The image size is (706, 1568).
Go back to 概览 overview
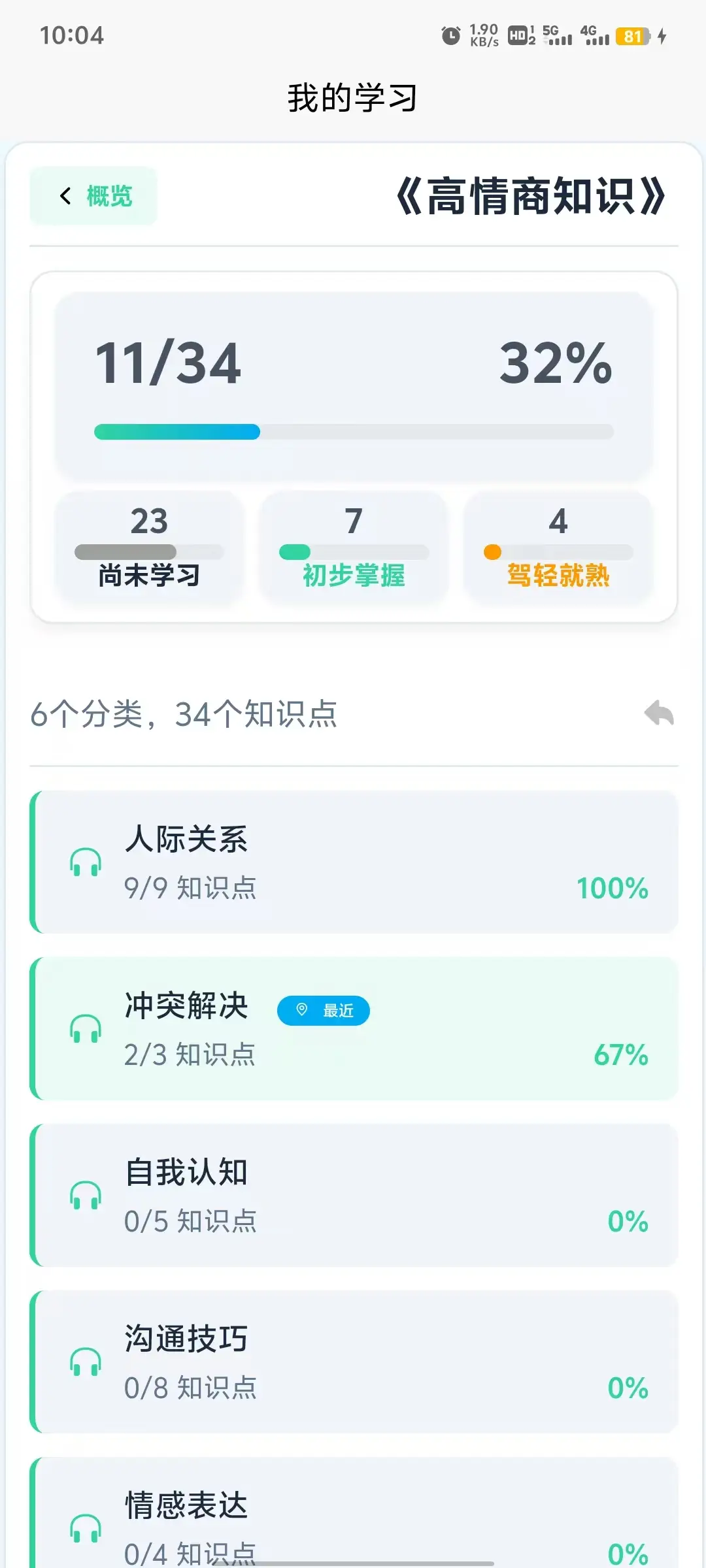pos(93,196)
